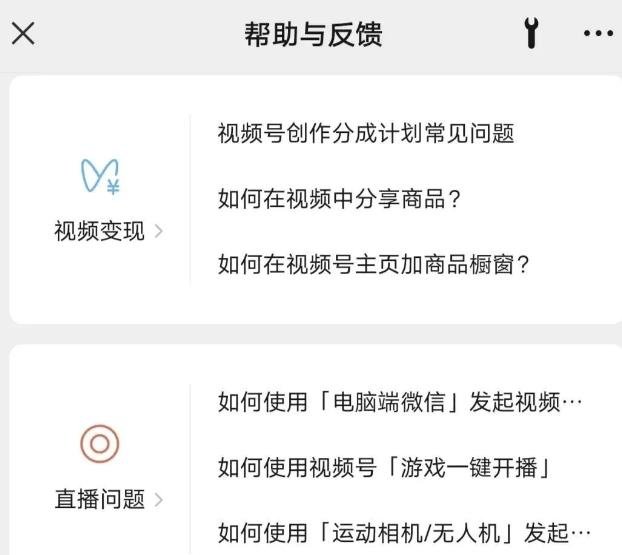Open 如何使用视频号「游戏一键开播」

click(385, 467)
